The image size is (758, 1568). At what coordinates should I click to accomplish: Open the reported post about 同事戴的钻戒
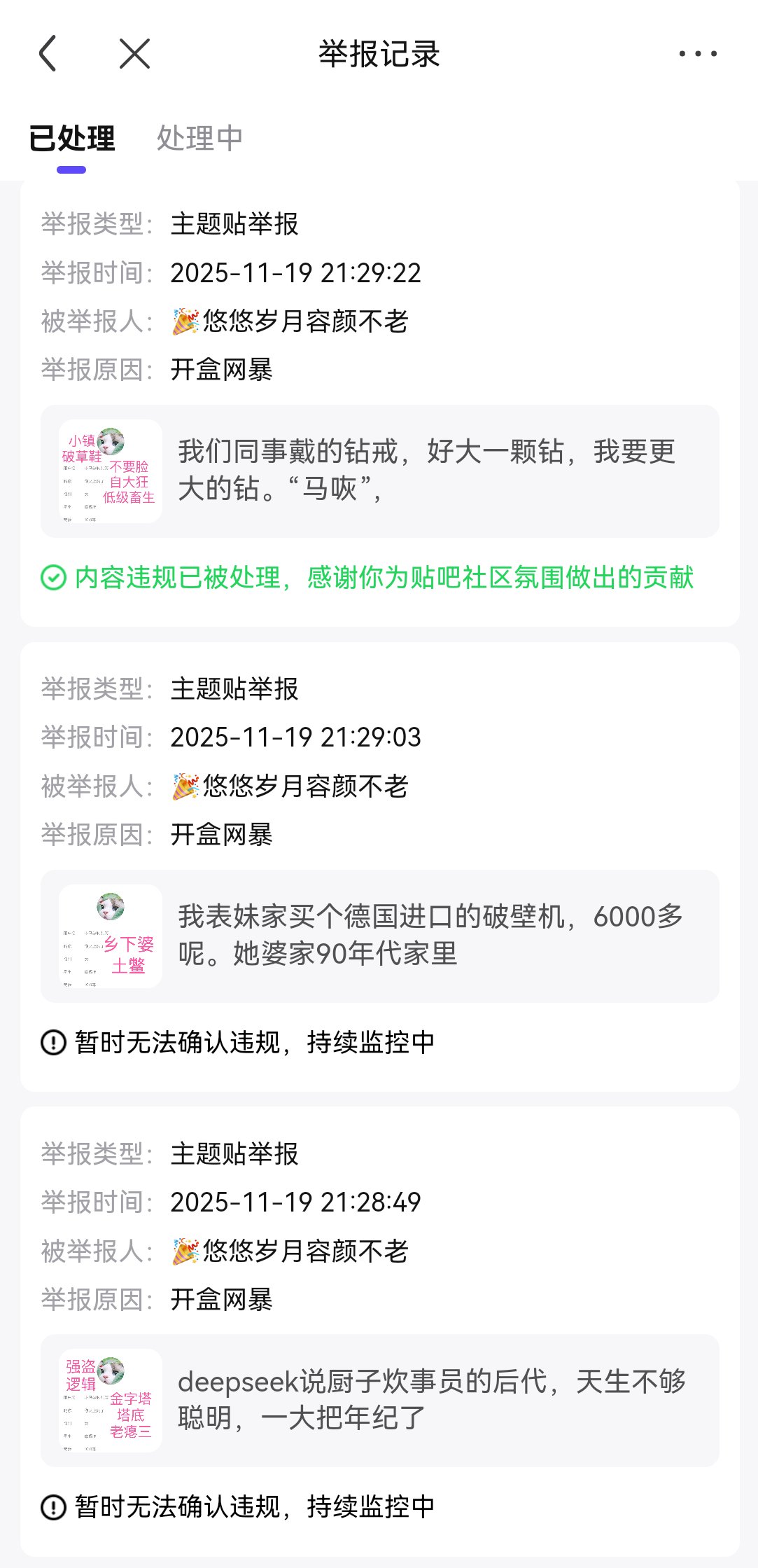[x=379, y=471]
